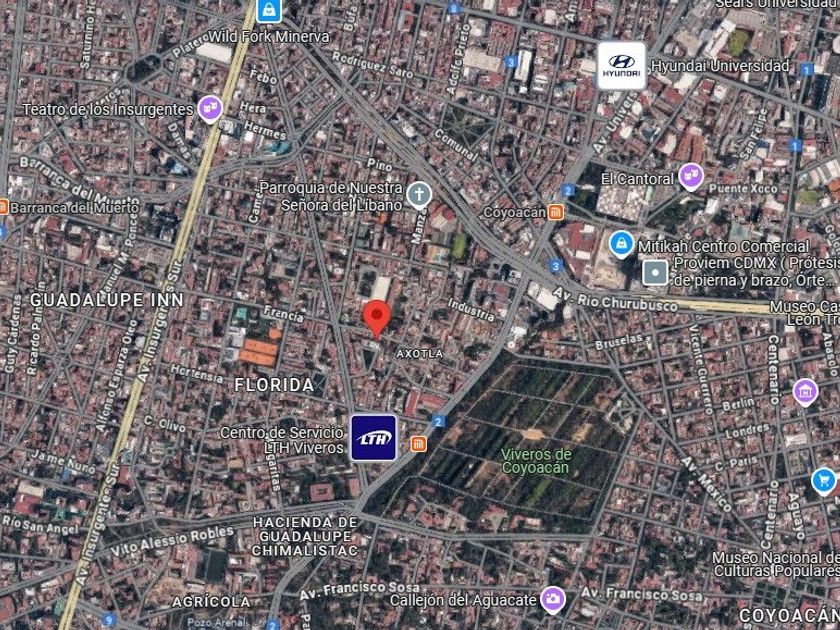Open Centro de Servicio LTH Viveros marker
Screen dimensions: 840x630
[373, 438]
